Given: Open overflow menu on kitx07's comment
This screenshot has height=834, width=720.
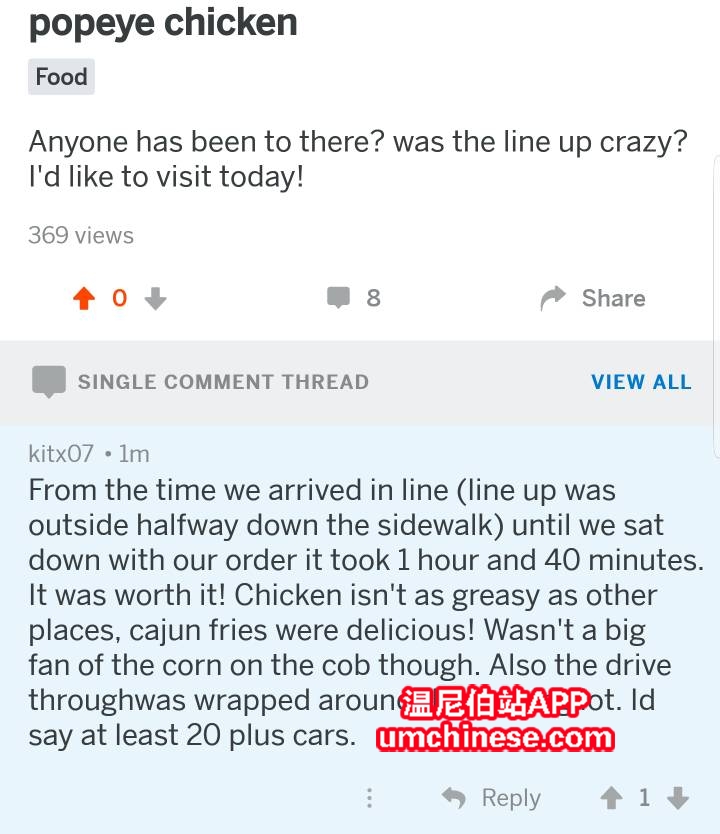Looking at the screenshot, I should coord(370,798).
